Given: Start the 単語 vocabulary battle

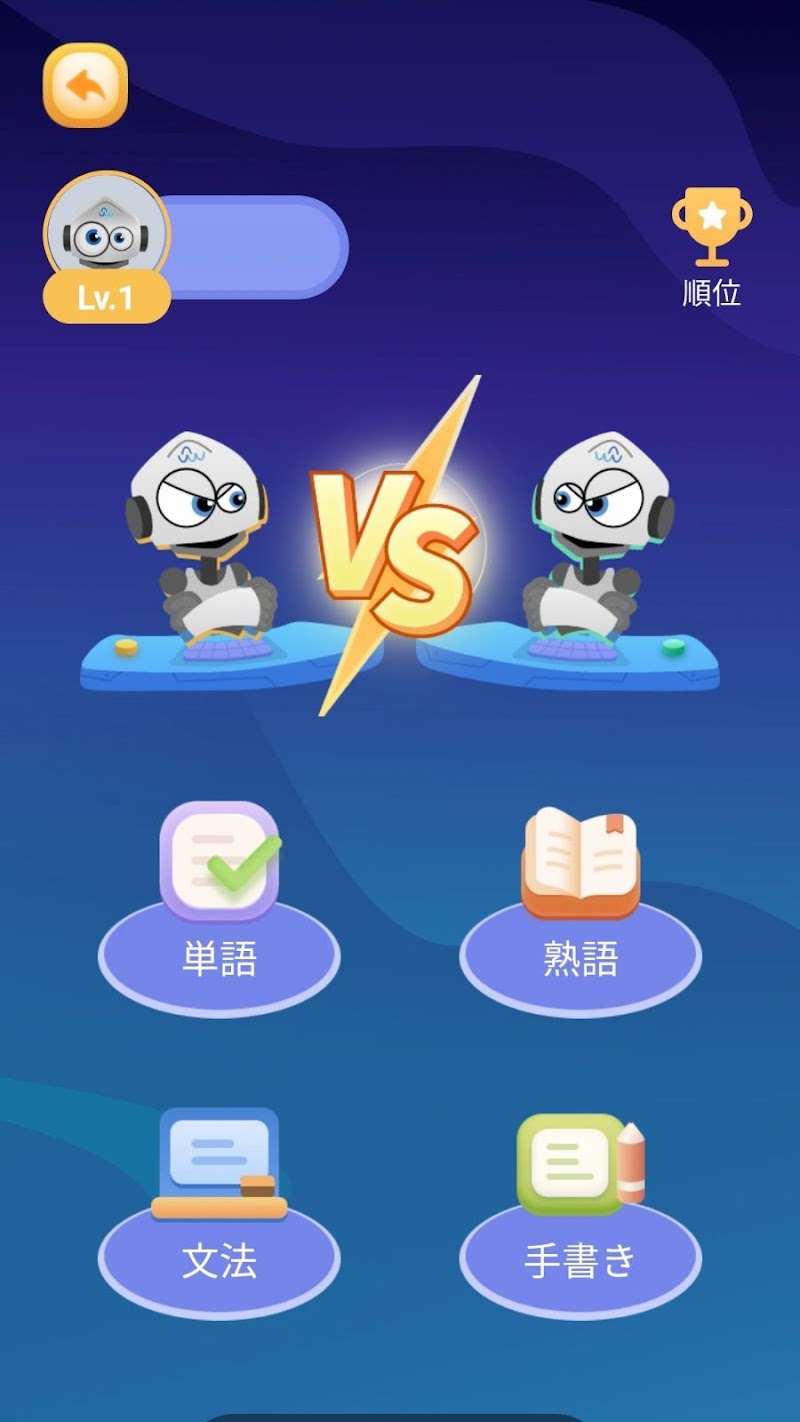Looking at the screenshot, I should pos(219,955).
